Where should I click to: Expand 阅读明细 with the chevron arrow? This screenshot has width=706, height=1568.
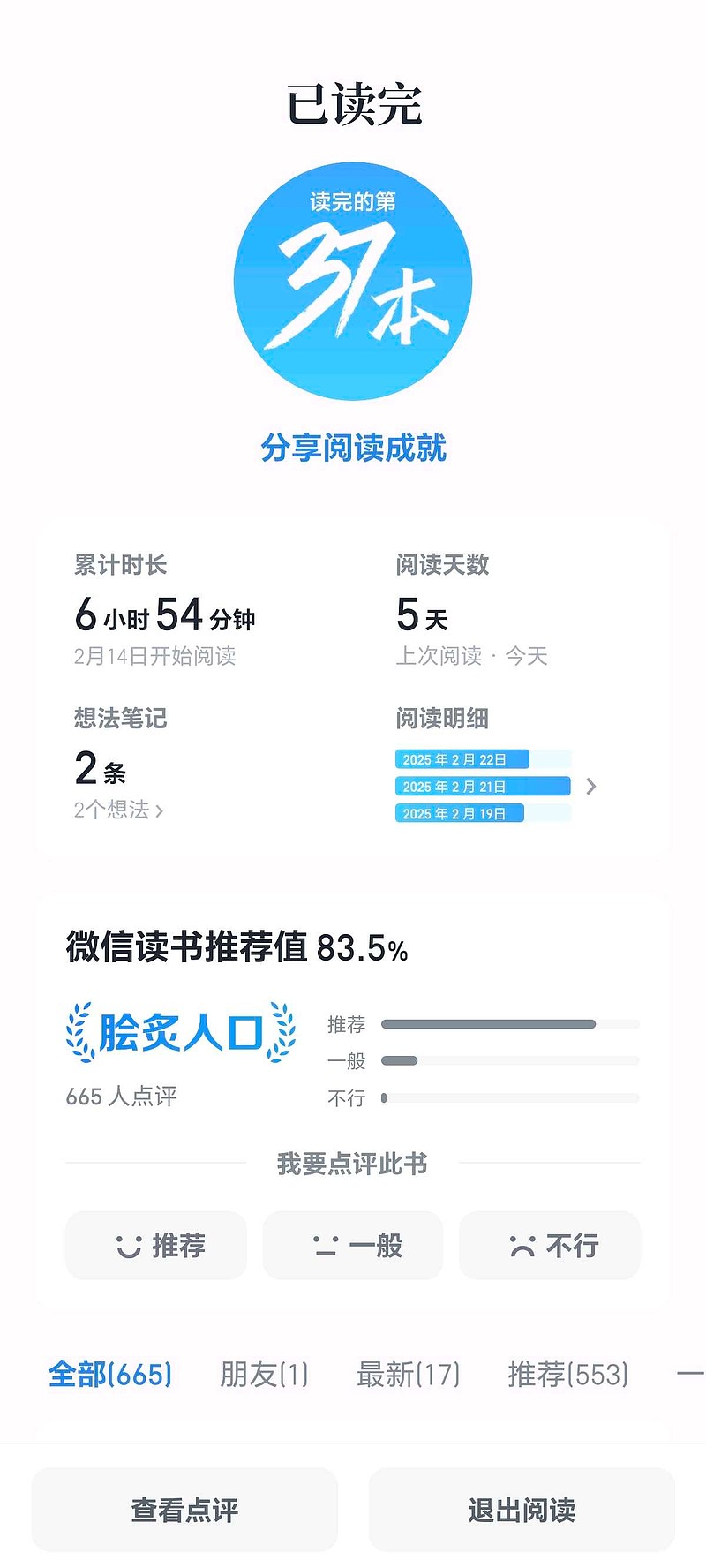pos(591,786)
